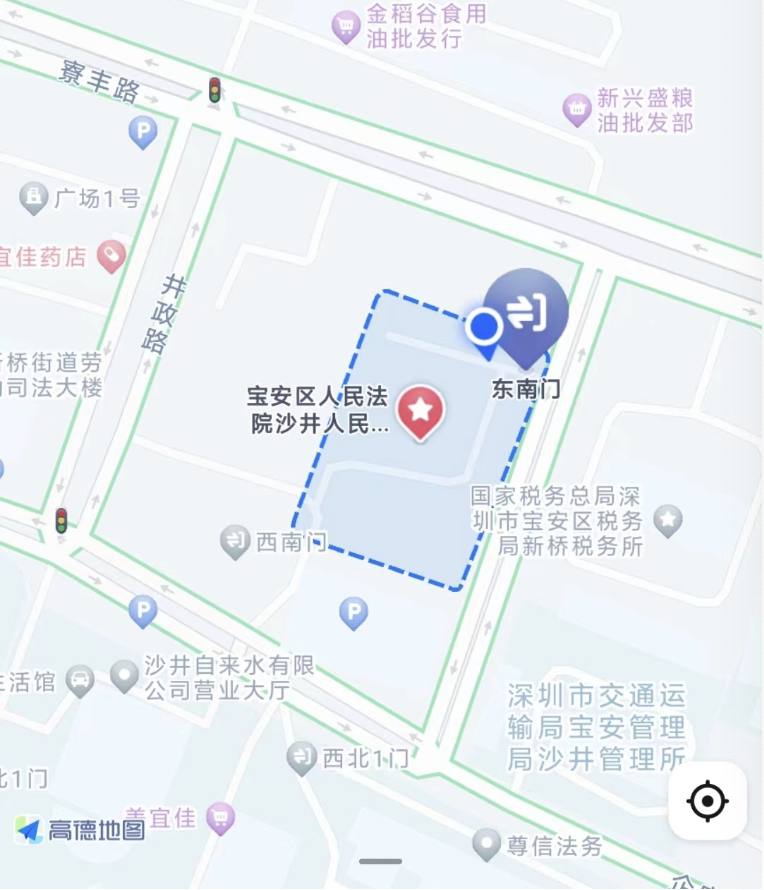
Task: Open the 西南门 gate marker
Action: click(x=235, y=542)
